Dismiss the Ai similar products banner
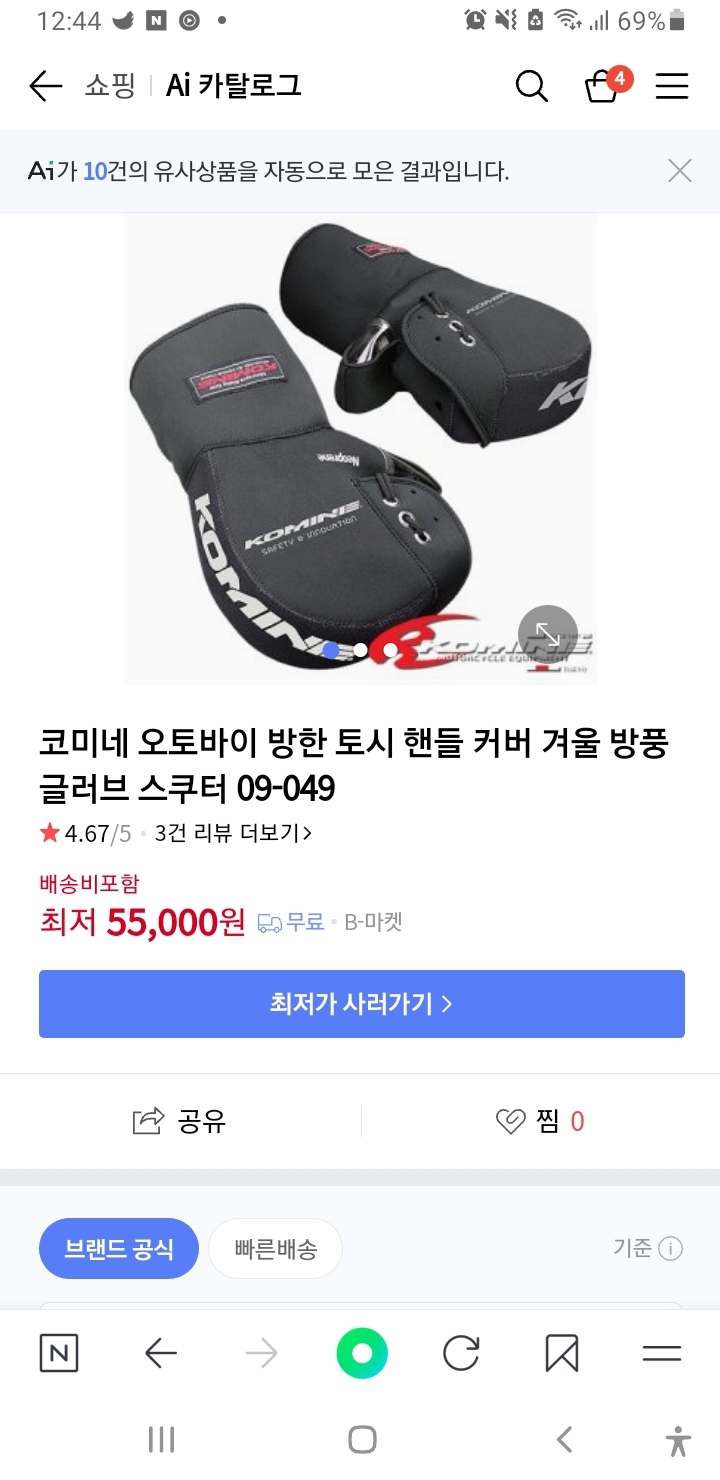The width and height of the screenshot is (720, 1480). (679, 171)
